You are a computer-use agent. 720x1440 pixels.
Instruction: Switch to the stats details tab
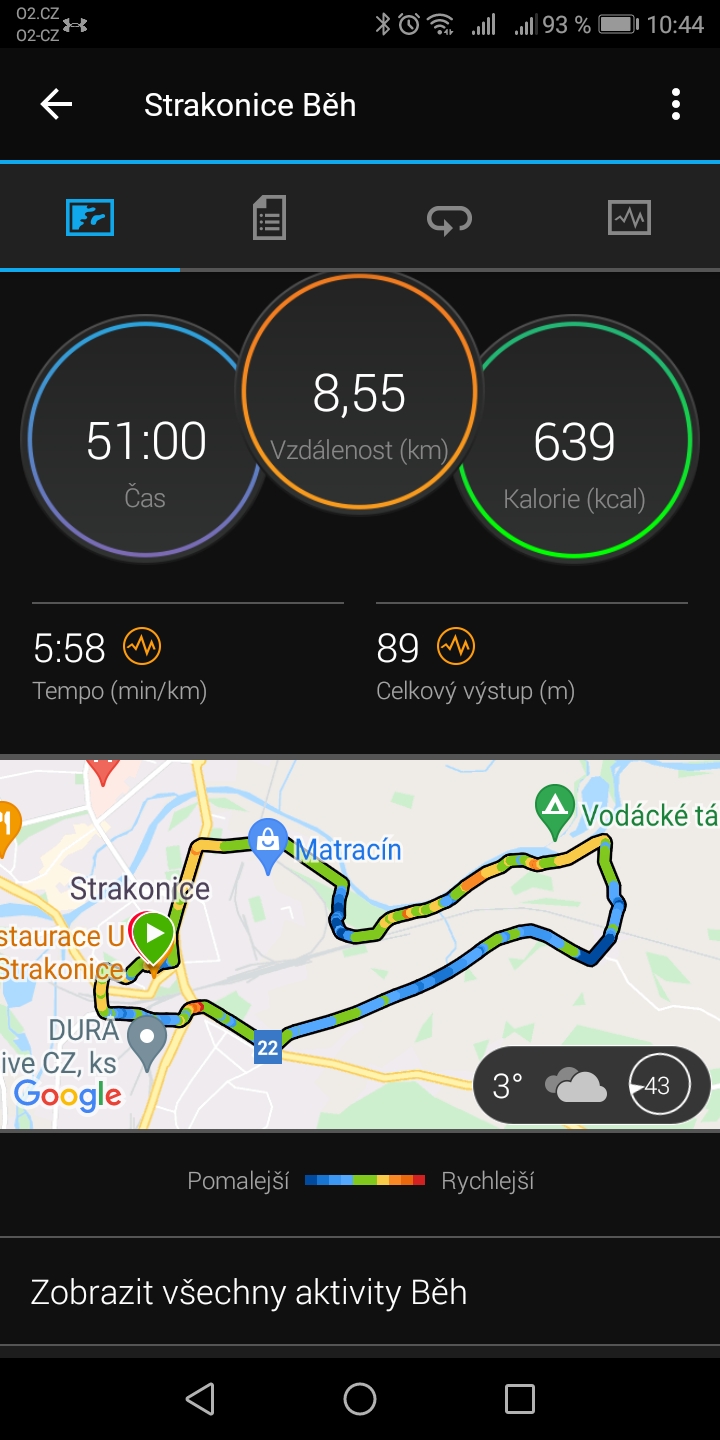[270, 217]
